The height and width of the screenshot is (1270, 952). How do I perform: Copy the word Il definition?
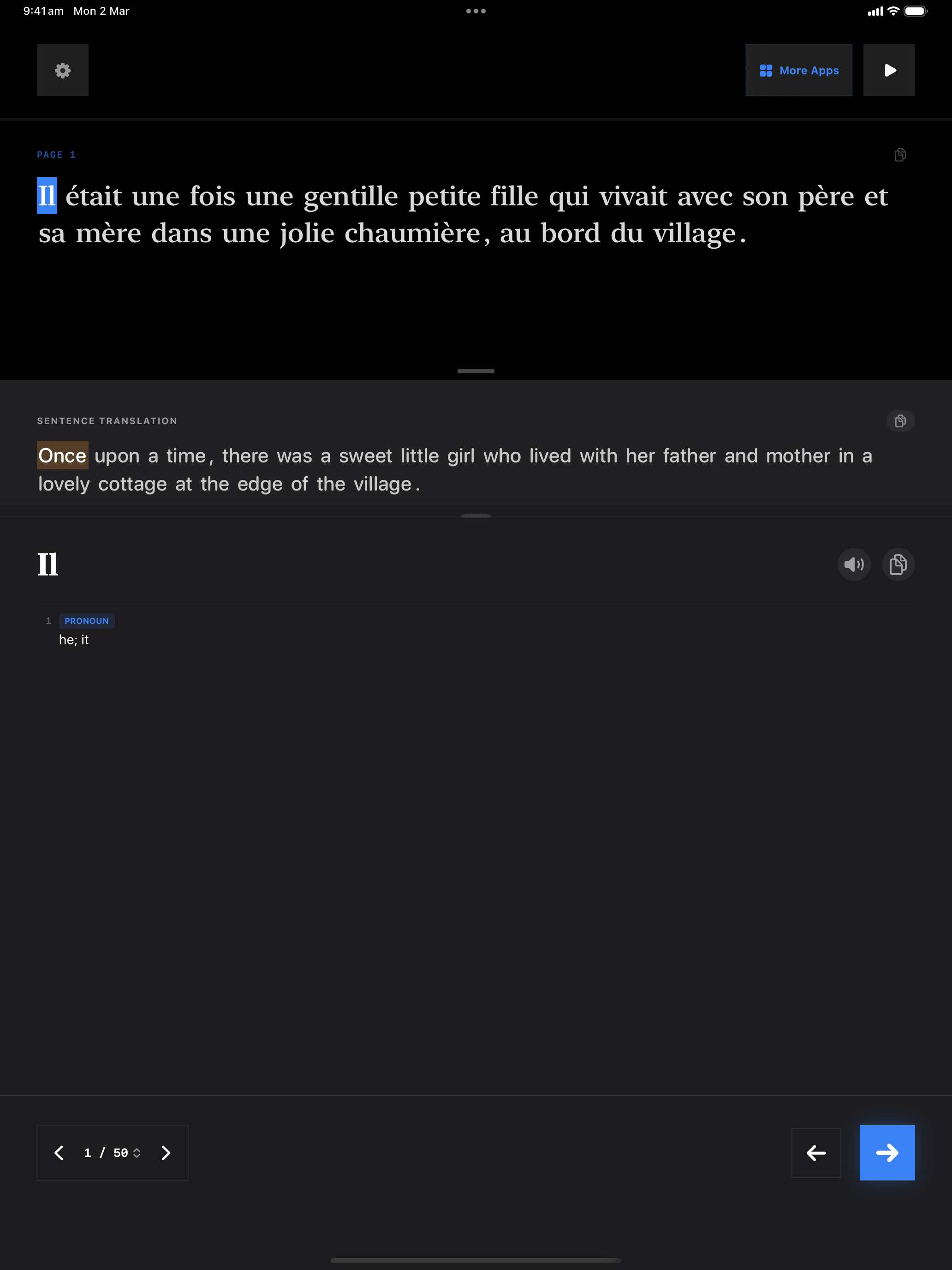coord(898,564)
